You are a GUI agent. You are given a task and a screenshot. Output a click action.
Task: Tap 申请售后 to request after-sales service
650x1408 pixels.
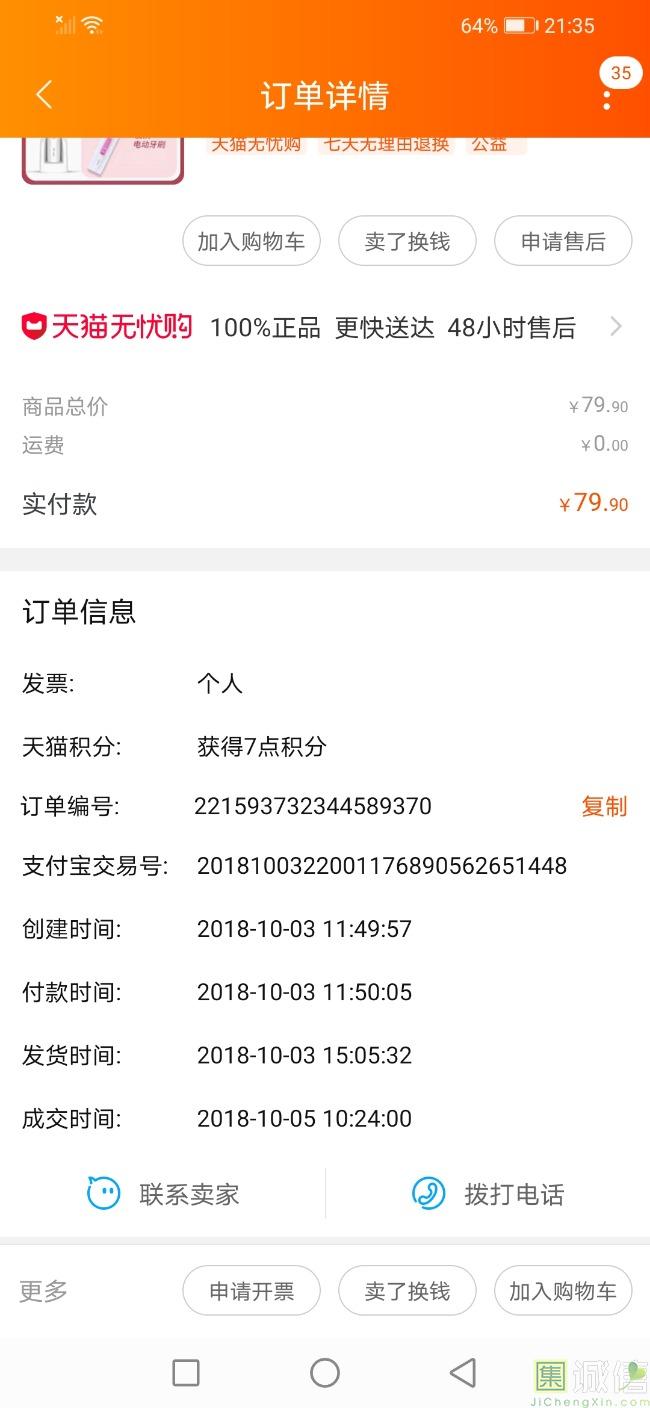point(563,242)
